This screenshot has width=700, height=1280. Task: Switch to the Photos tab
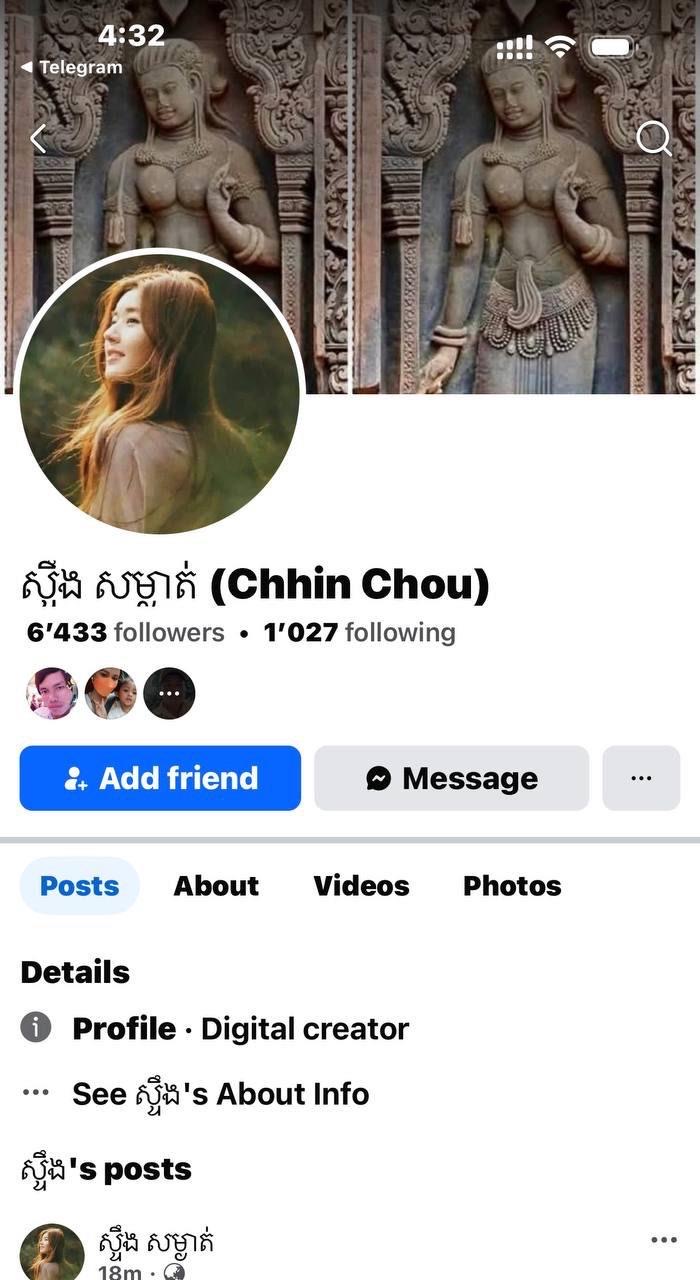click(512, 886)
